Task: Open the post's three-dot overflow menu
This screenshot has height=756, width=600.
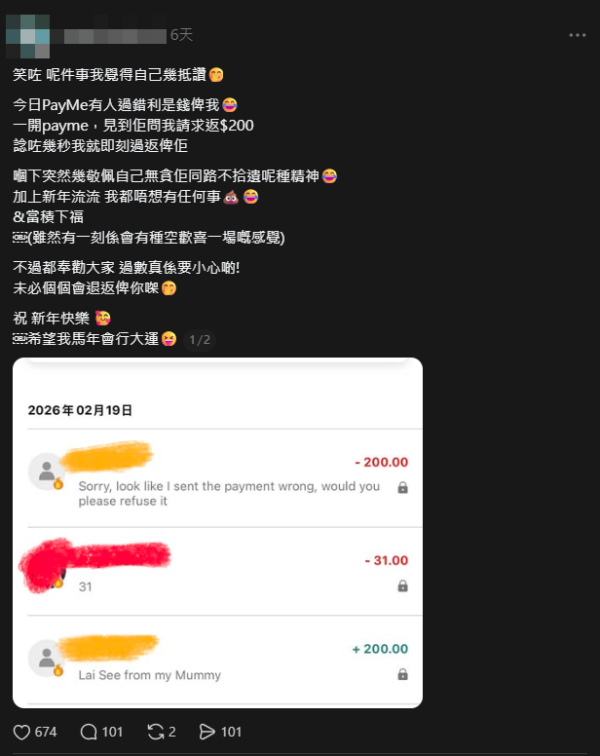Action: coord(577,35)
